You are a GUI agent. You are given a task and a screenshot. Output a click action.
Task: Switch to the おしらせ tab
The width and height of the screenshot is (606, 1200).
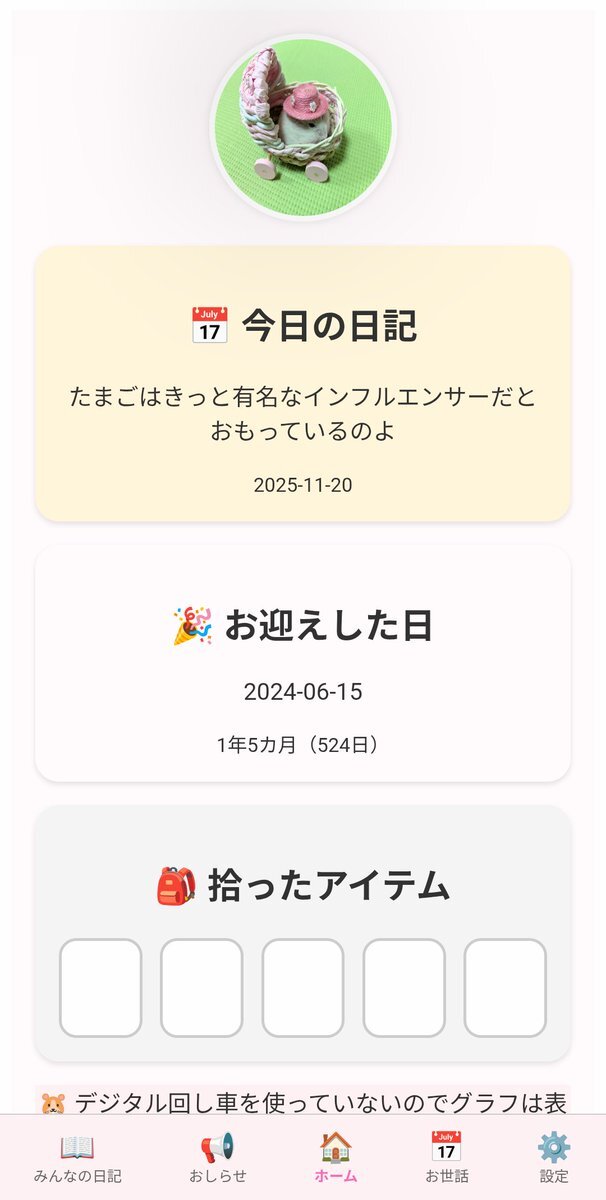point(217,1158)
